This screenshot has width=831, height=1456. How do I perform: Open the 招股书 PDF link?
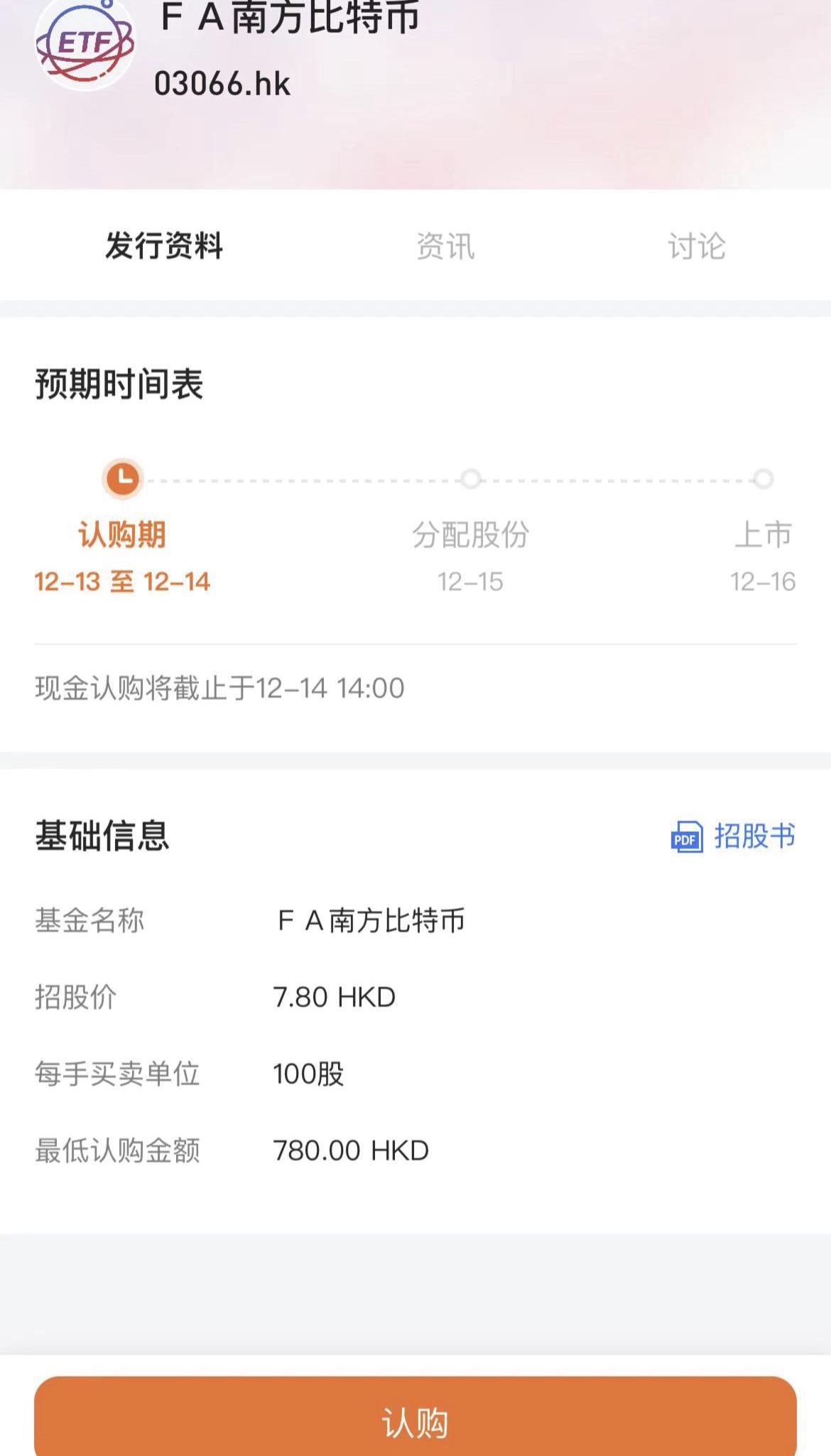click(733, 836)
